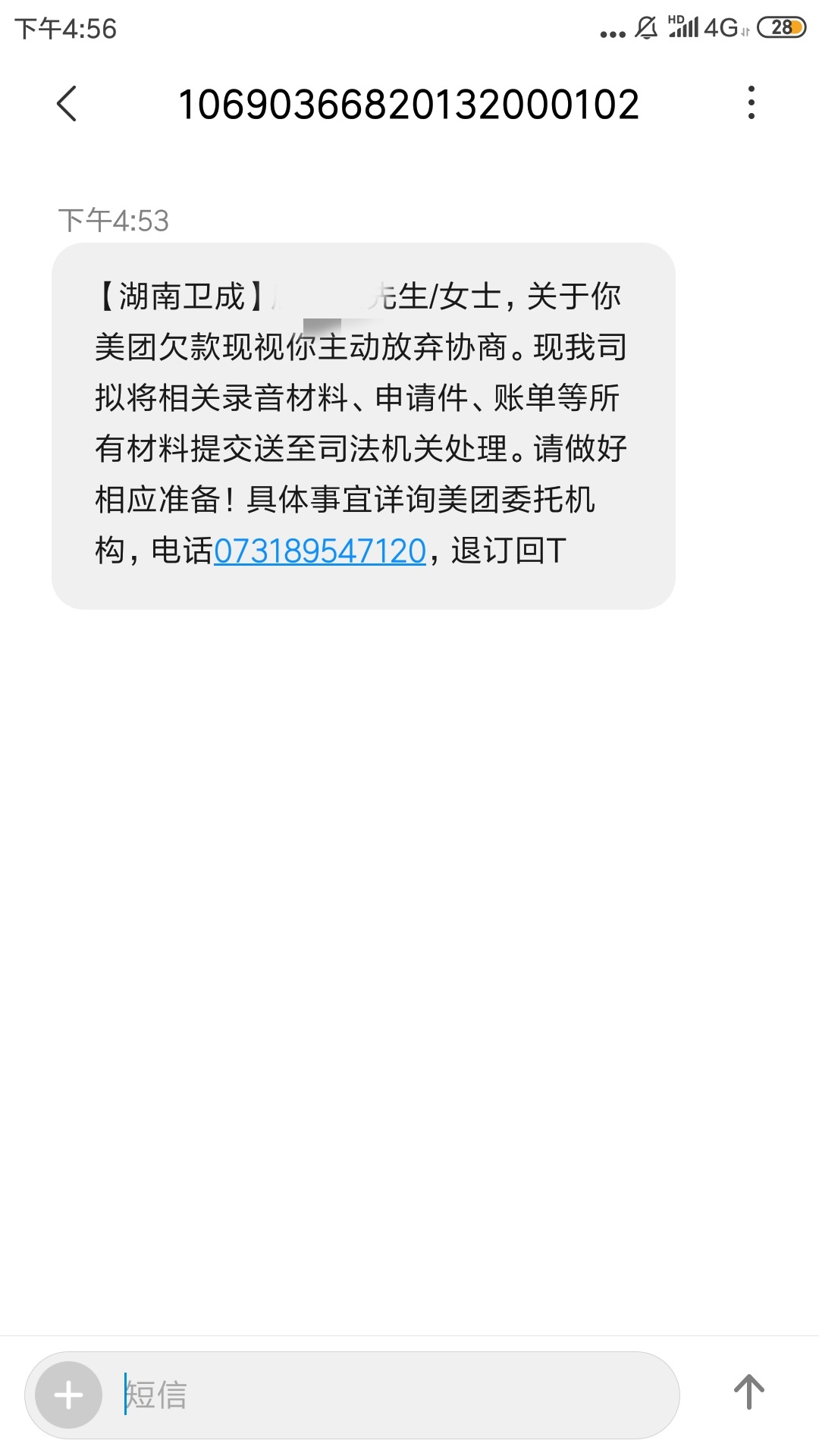The width and height of the screenshot is (819, 1456).
Task: Open the three-dot overflow menu
Action: (x=751, y=102)
